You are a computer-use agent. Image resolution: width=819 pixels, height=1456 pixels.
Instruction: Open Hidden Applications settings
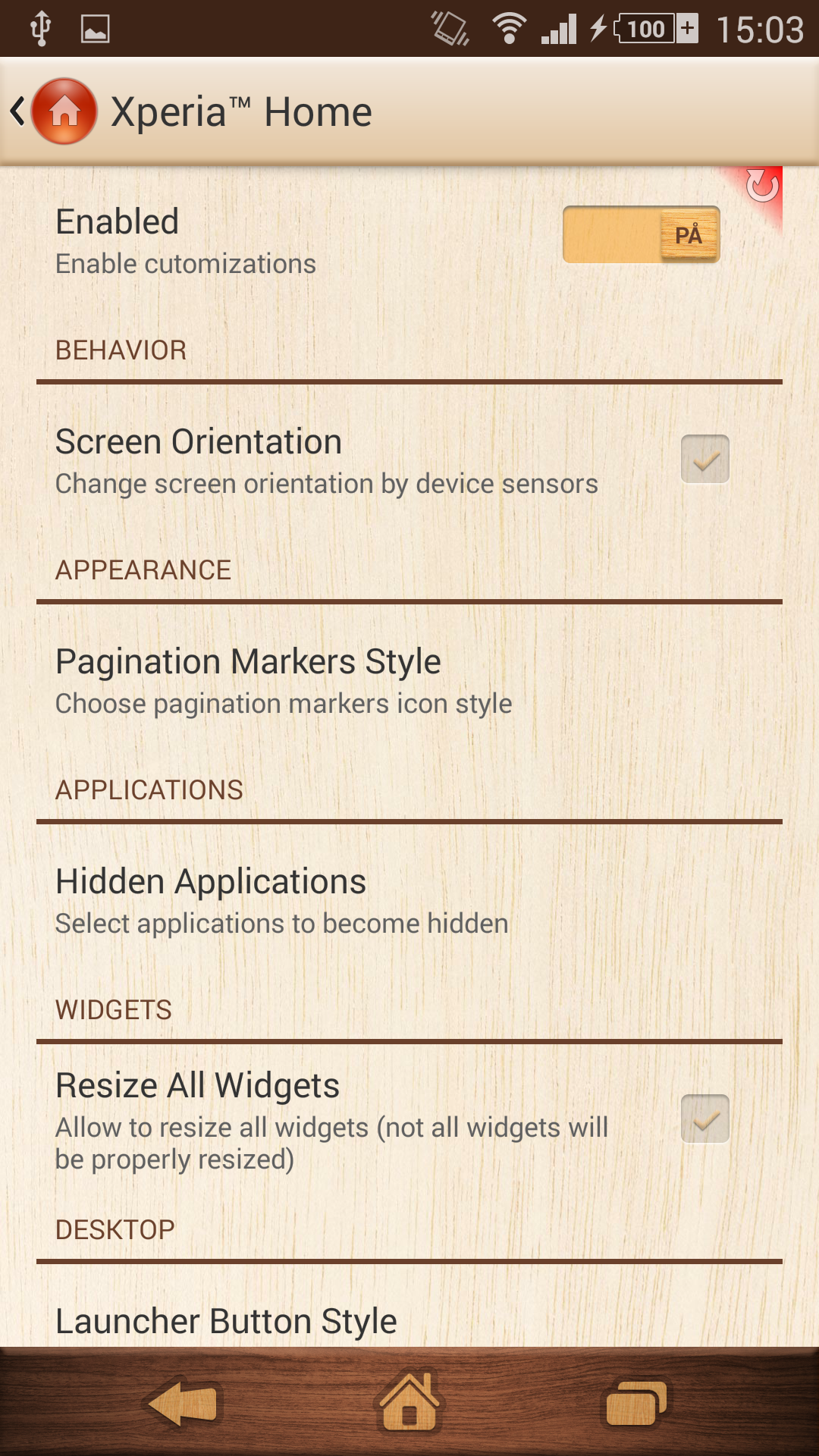409,902
